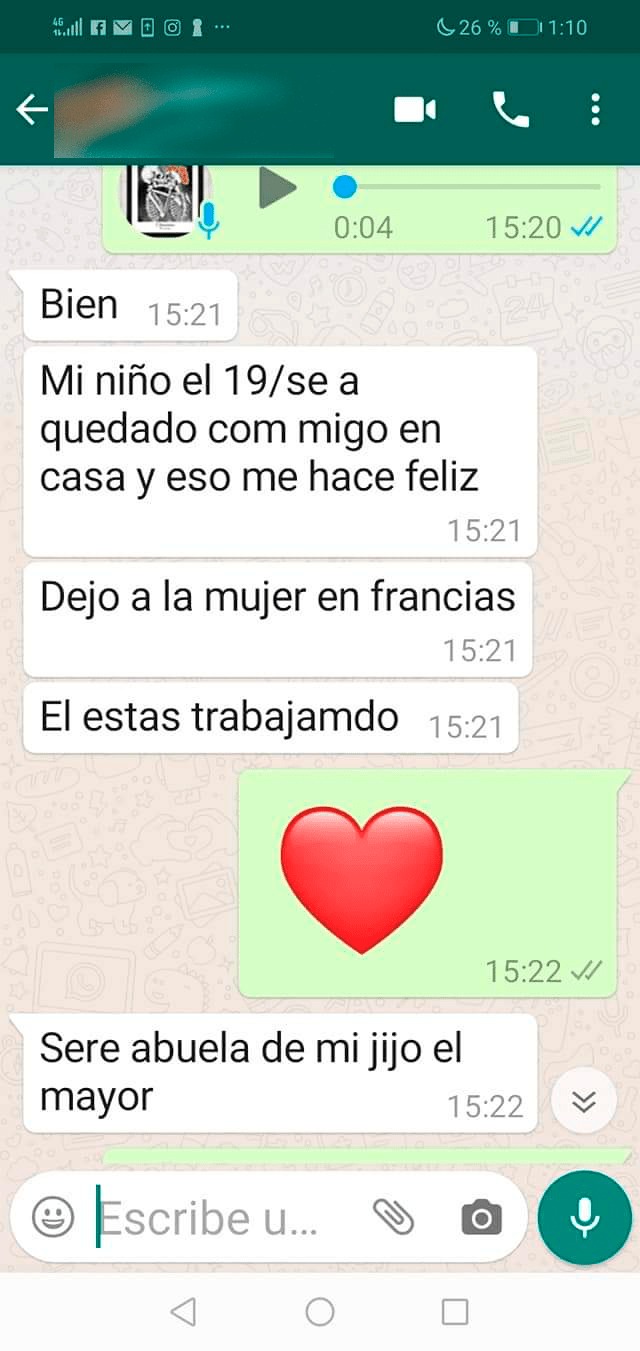Viewport: 640px width, 1351px height.
Task: Open the overflow menu
Action: [595, 110]
